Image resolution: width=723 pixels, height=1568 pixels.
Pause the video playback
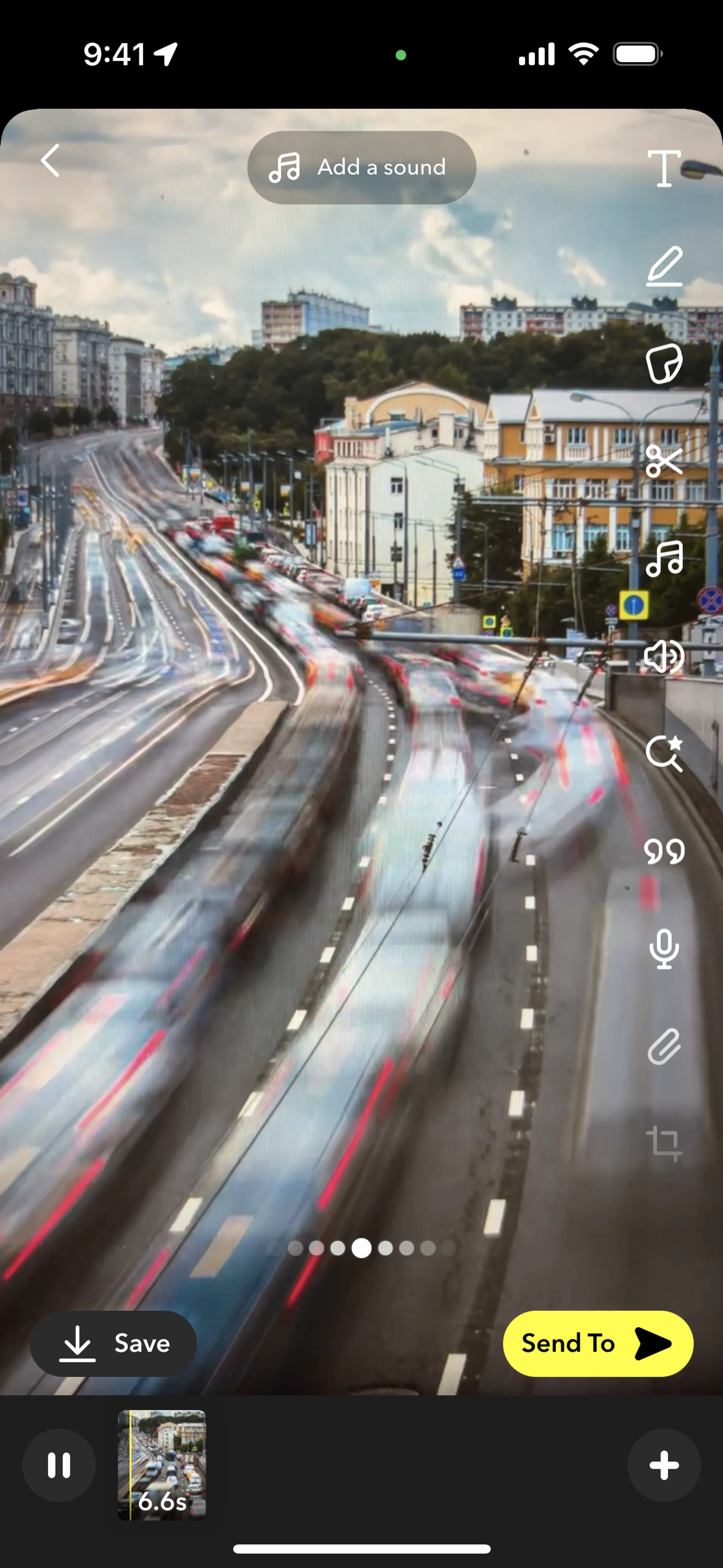(59, 1465)
